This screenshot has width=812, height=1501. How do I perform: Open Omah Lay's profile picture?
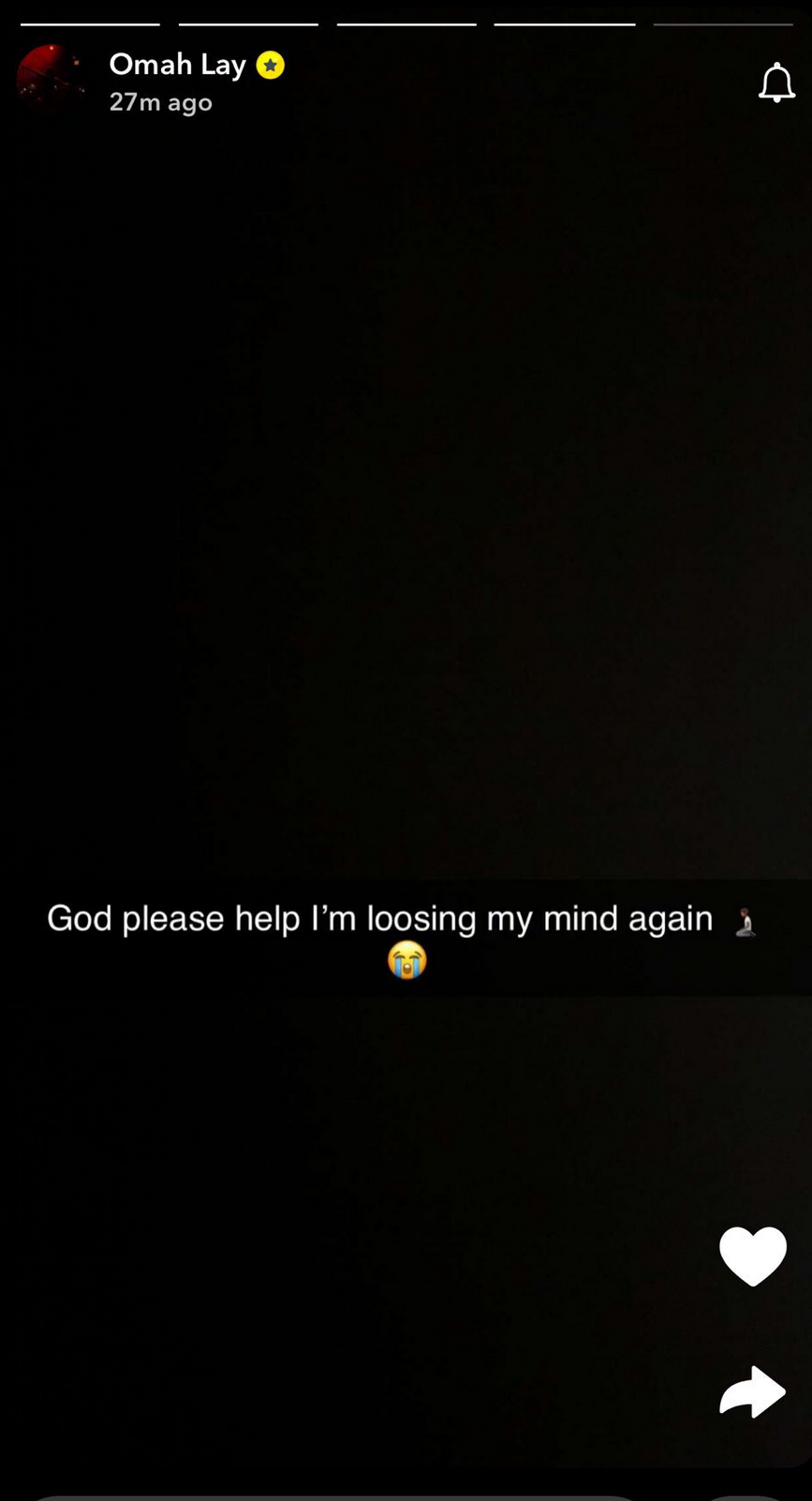click(x=51, y=79)
